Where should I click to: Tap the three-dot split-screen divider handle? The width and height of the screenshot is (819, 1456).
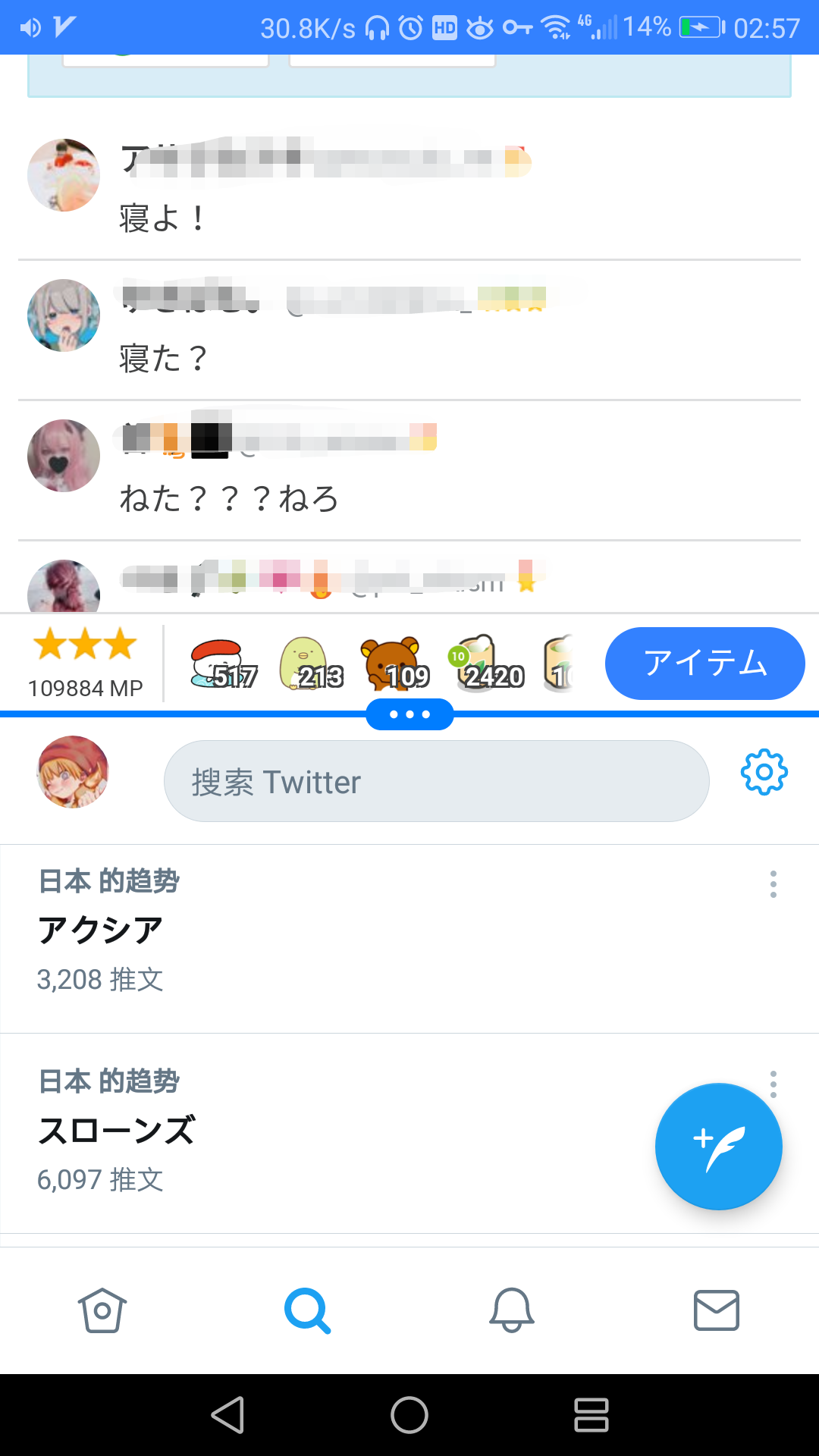409,714
